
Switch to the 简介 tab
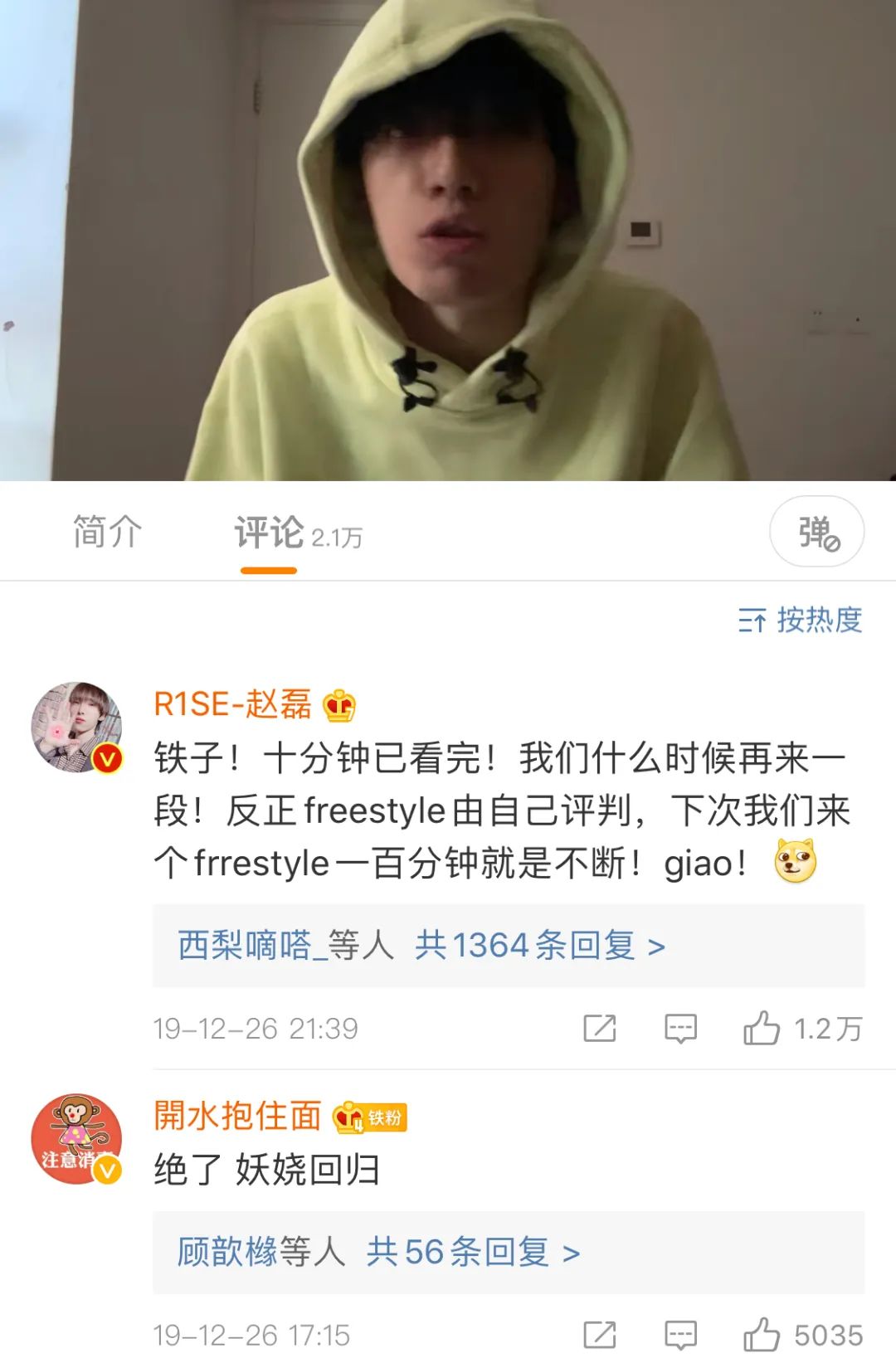pos(107,532)
